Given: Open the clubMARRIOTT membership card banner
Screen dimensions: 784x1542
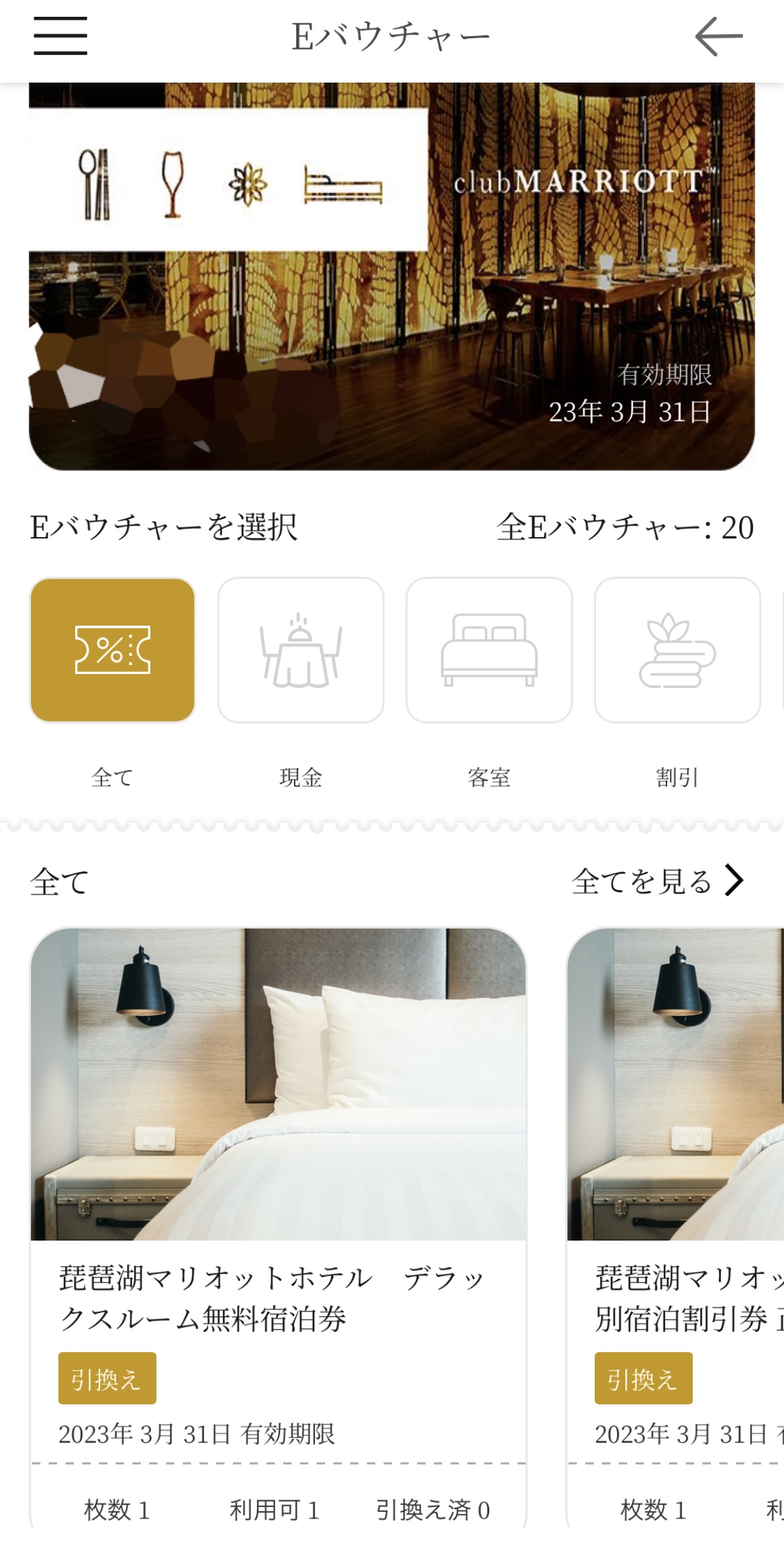Looking at the screenshot, I should tap(391, 277).
